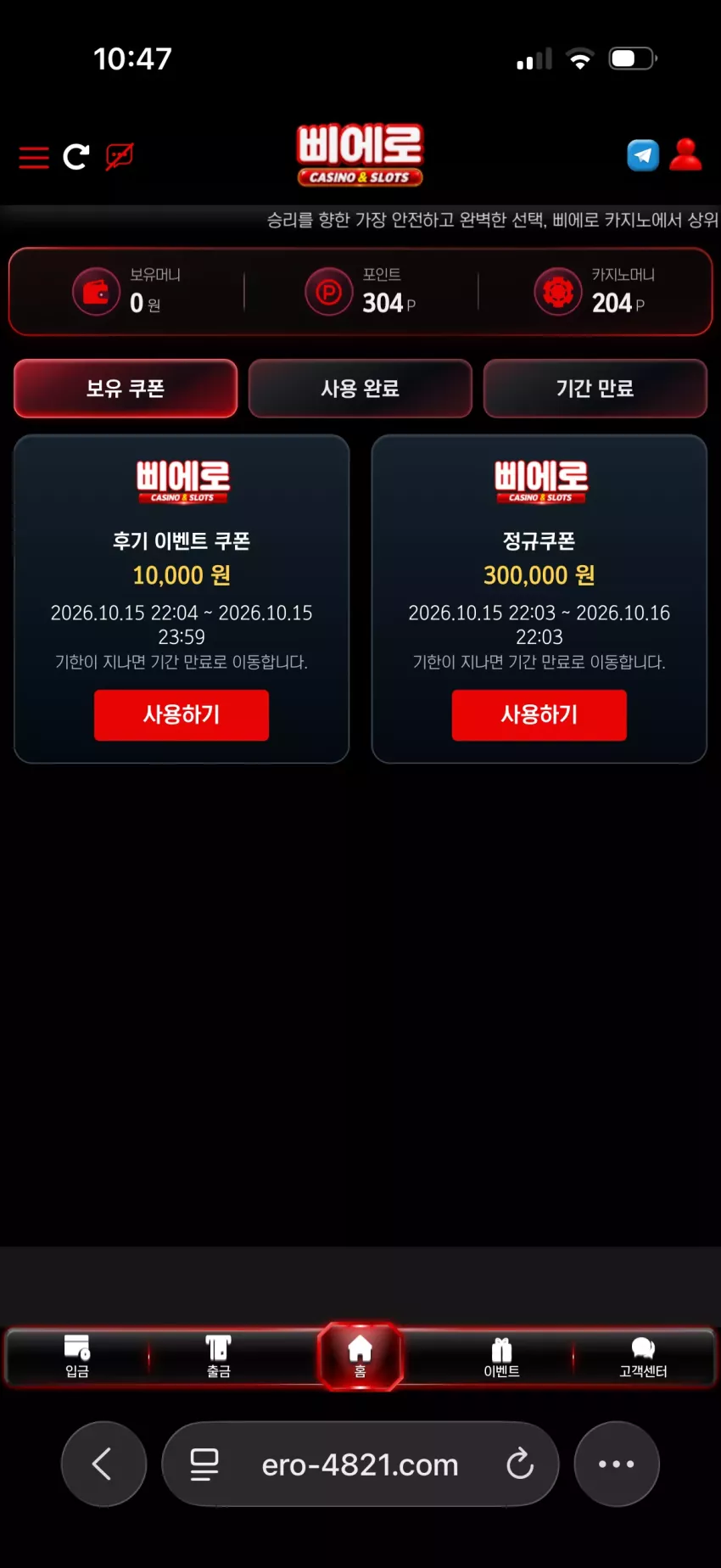Image resolution: width=721 pixels, height=1568 pixels.
Task: Tap the browser address bar
Action: pyautogui.click(x=360, y=1464)
